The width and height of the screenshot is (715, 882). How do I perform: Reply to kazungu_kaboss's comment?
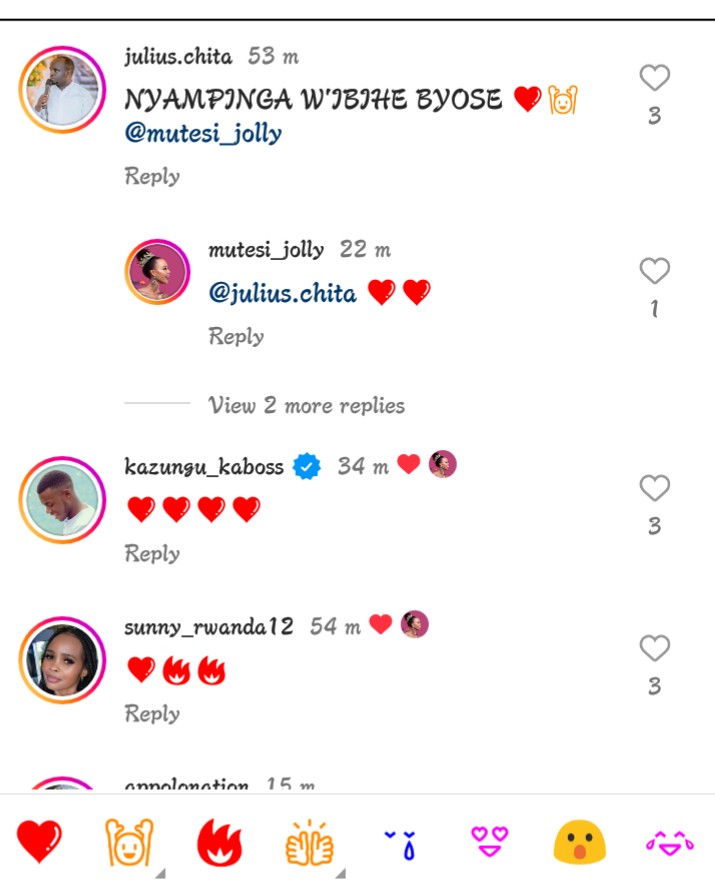pos(152,553)
